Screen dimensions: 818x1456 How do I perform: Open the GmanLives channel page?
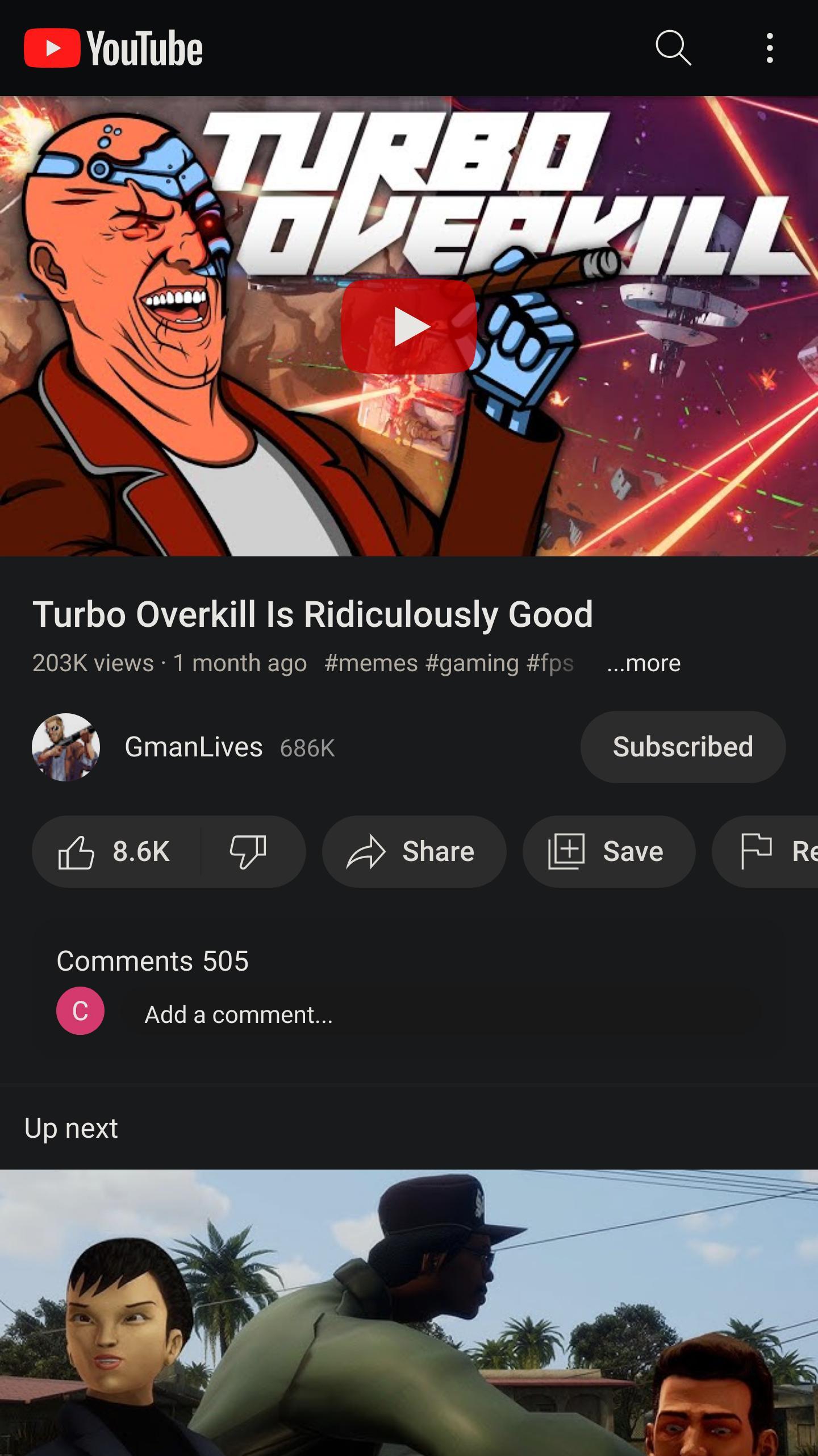tap(193, 747)
